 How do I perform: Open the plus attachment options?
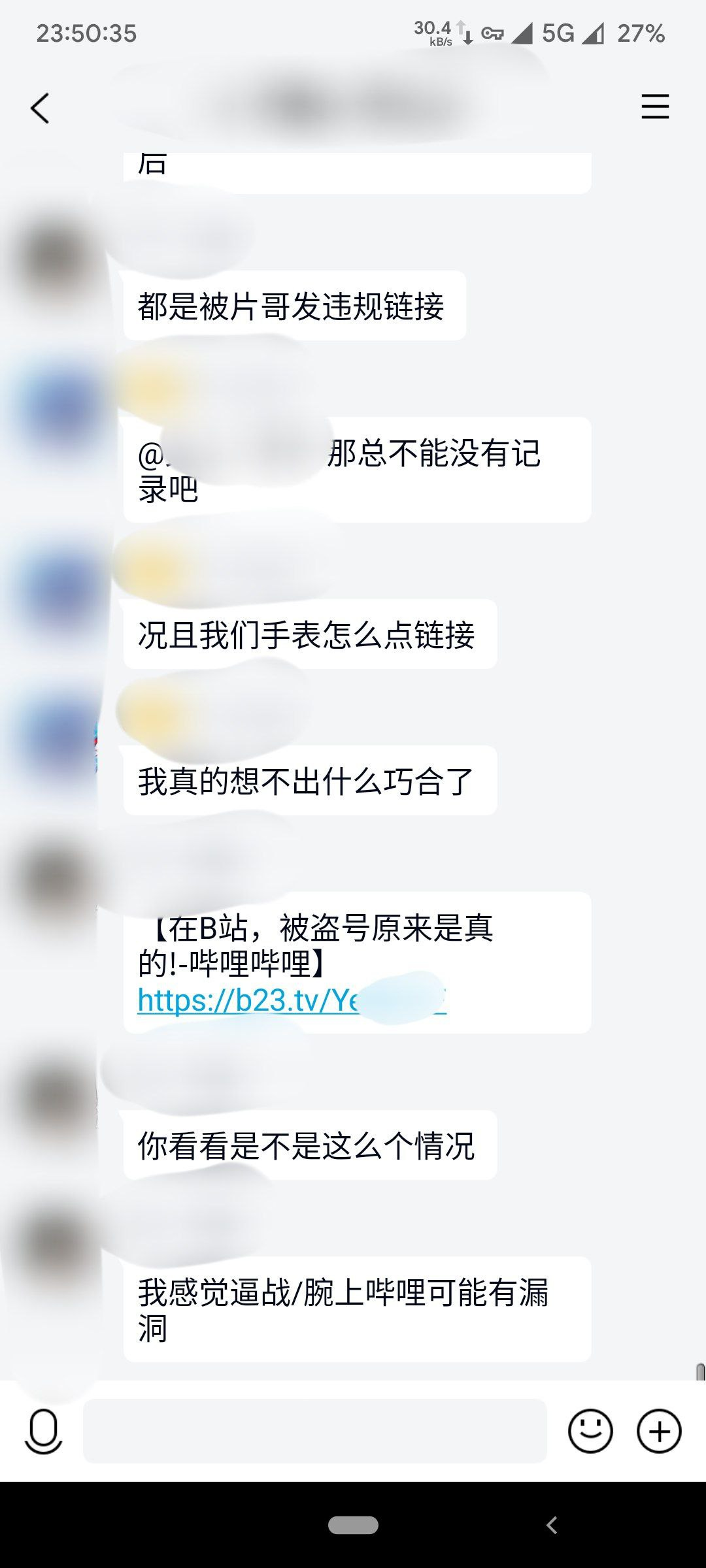(x=659, y=1431)
